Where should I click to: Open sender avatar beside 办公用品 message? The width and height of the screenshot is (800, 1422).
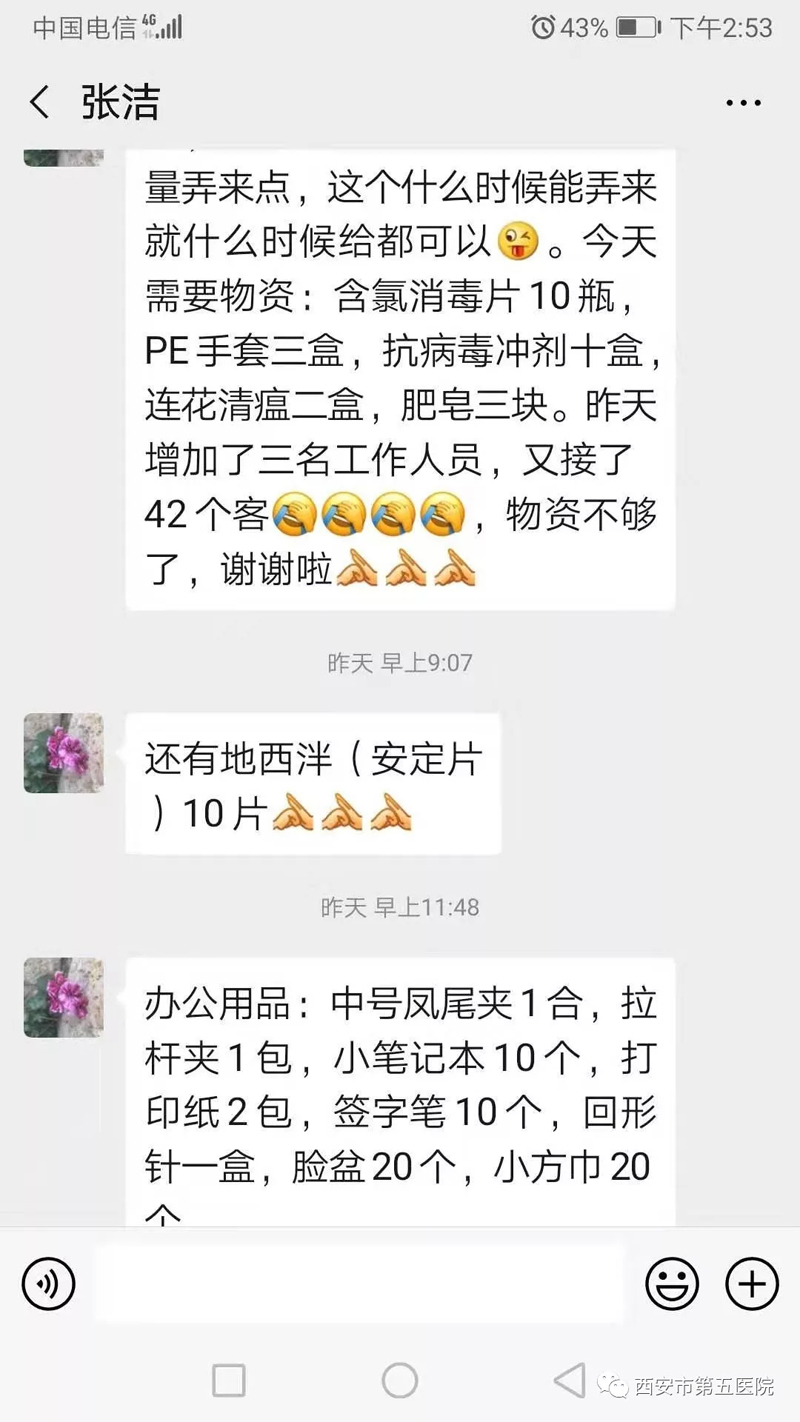click(x=63, y=997)
